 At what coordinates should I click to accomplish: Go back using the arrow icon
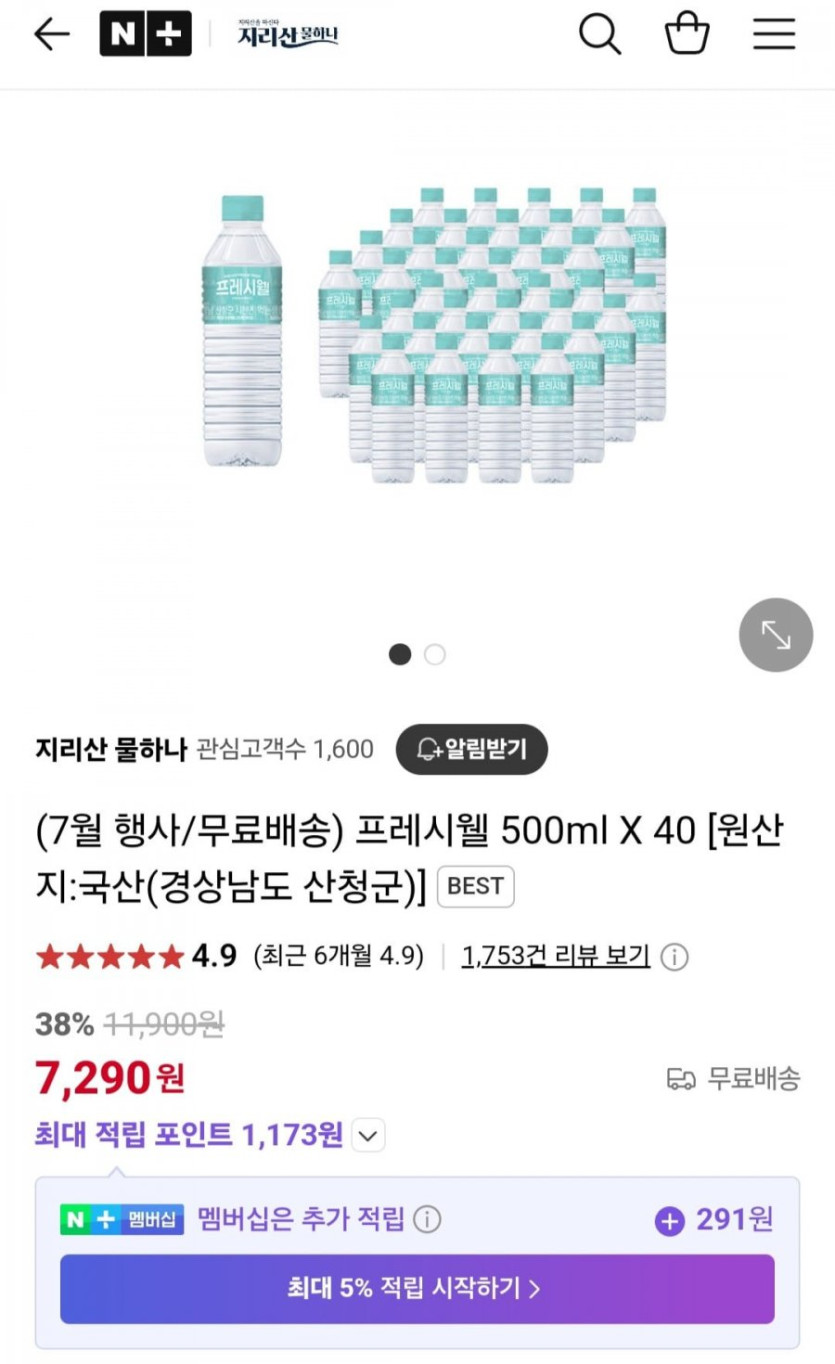pyautogui.click(x=51, y=35)
